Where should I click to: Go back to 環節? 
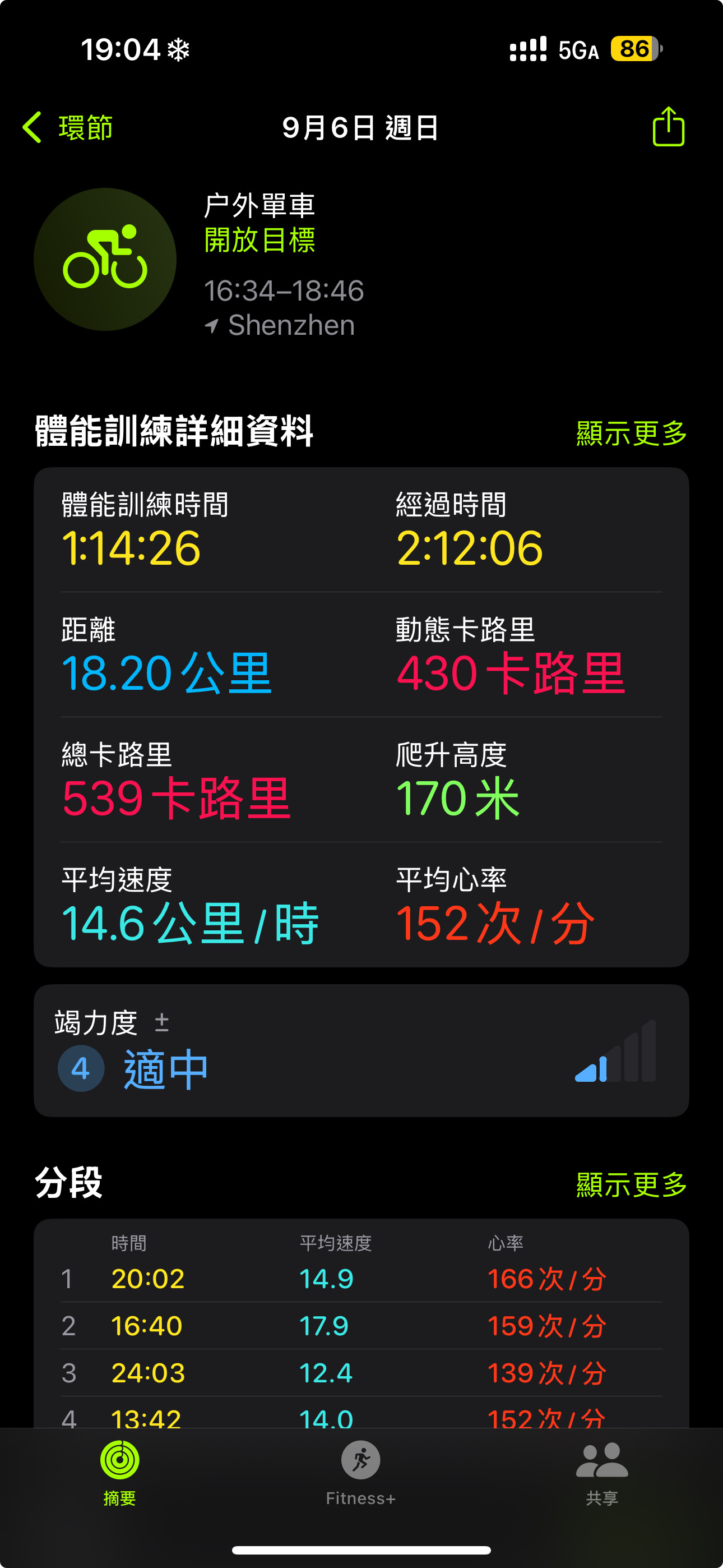[68, 128]
